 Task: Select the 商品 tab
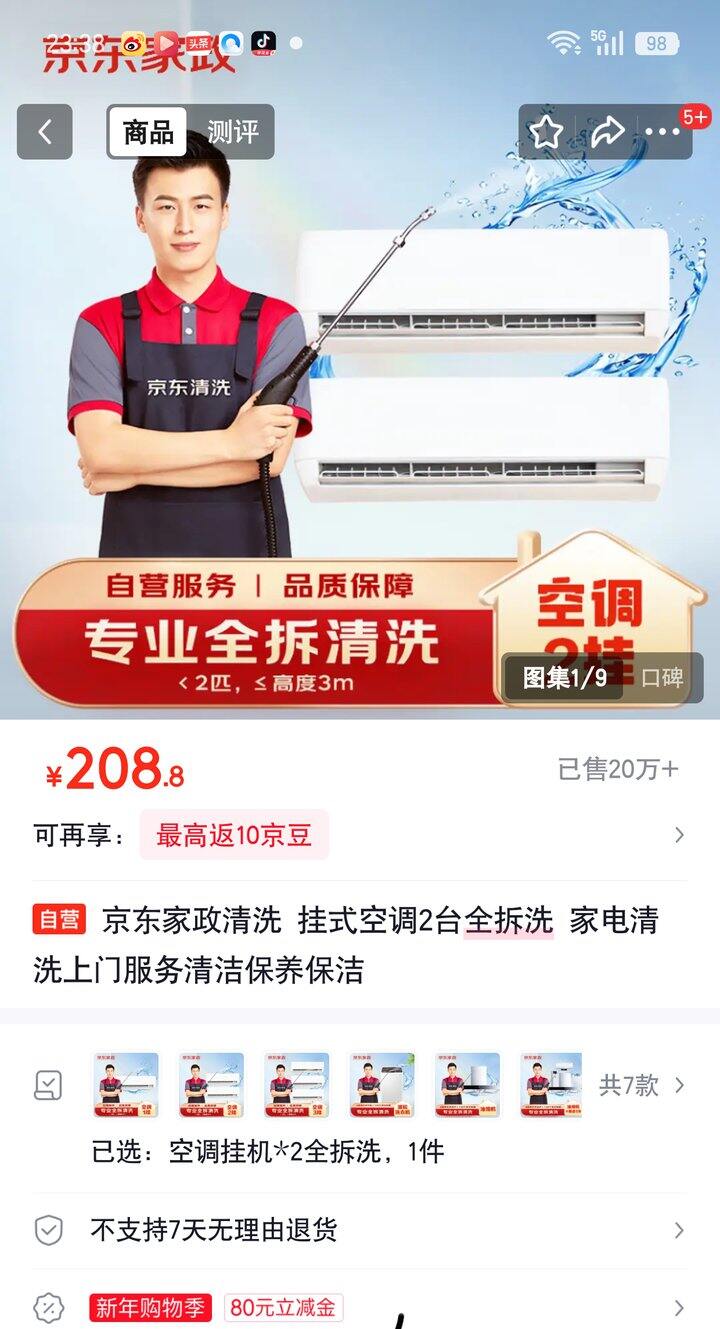point(148,132)
